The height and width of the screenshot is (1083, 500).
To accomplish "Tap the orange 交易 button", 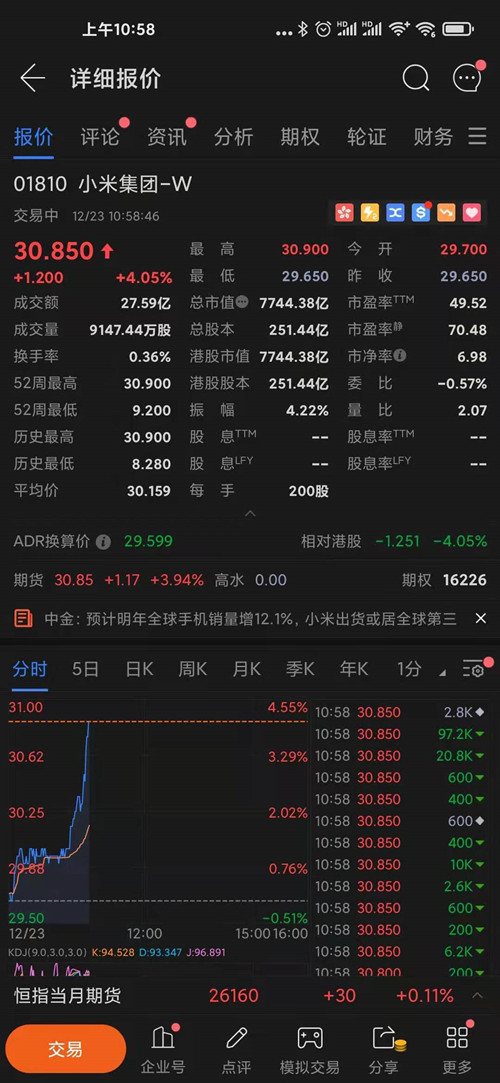I will click(66, 1050).
